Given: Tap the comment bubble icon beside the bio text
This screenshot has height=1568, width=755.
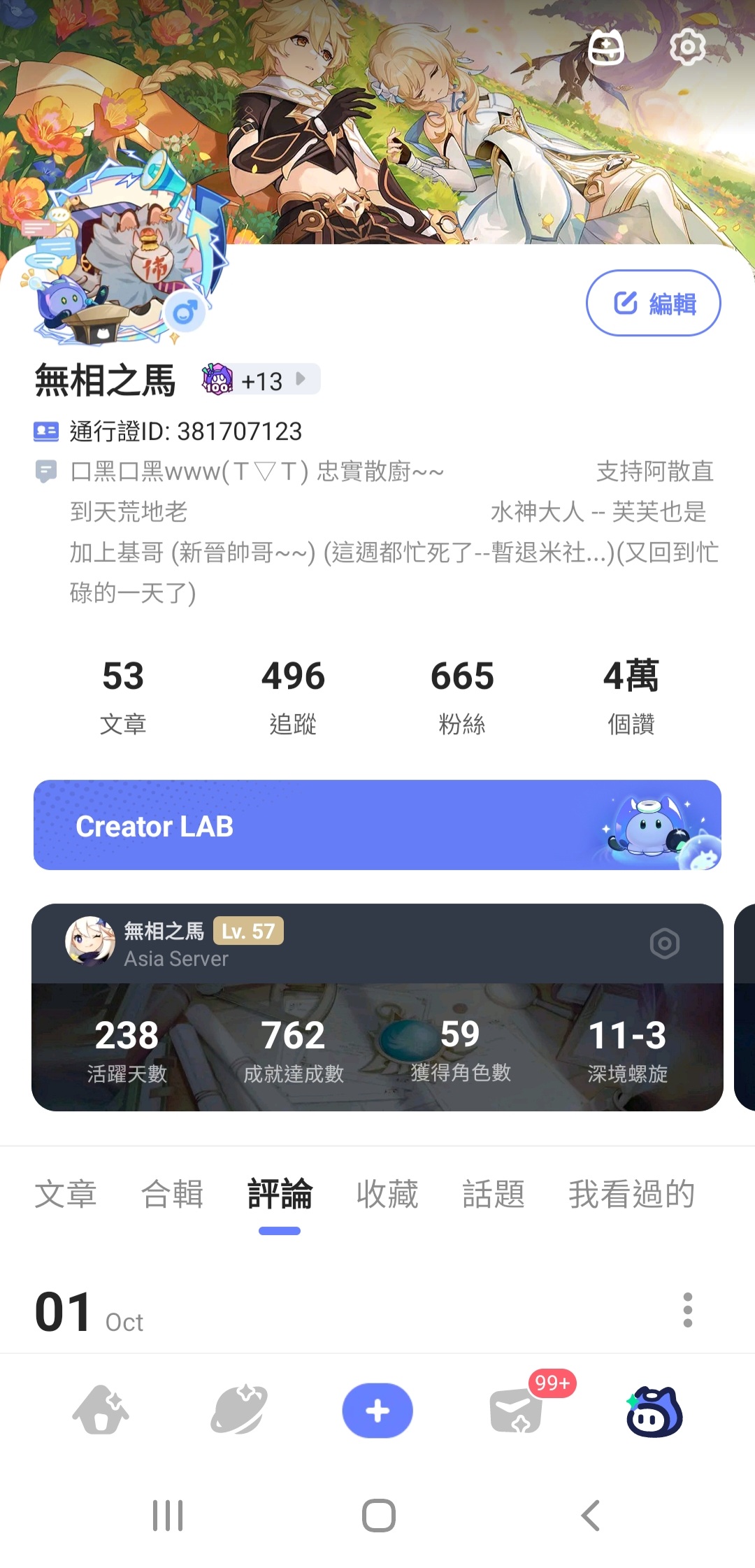Looking at the screenshot, I should point(46,471).
